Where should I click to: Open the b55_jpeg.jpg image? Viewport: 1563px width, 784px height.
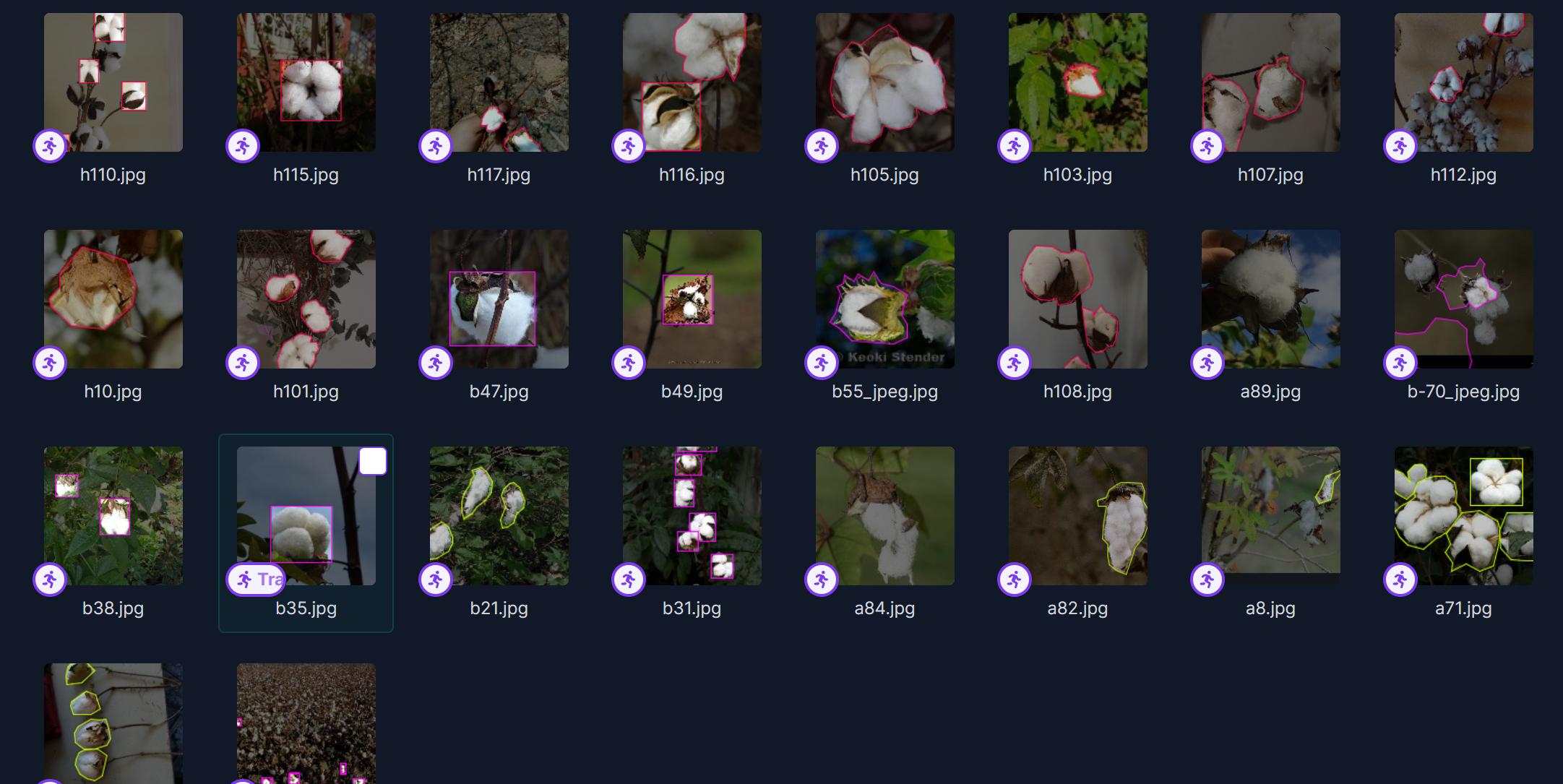pos(884,299)
